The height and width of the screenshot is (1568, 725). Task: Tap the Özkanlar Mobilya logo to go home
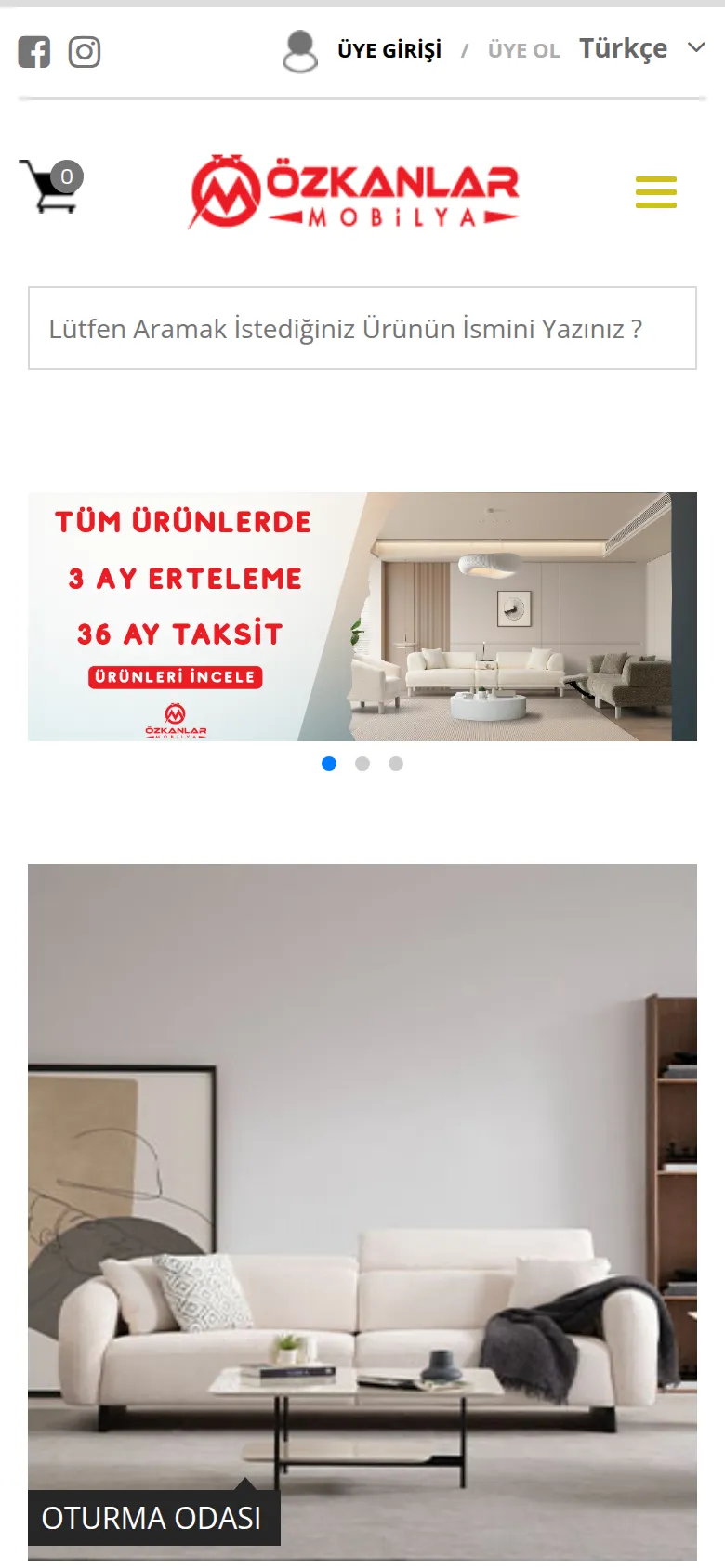[353, 191]
